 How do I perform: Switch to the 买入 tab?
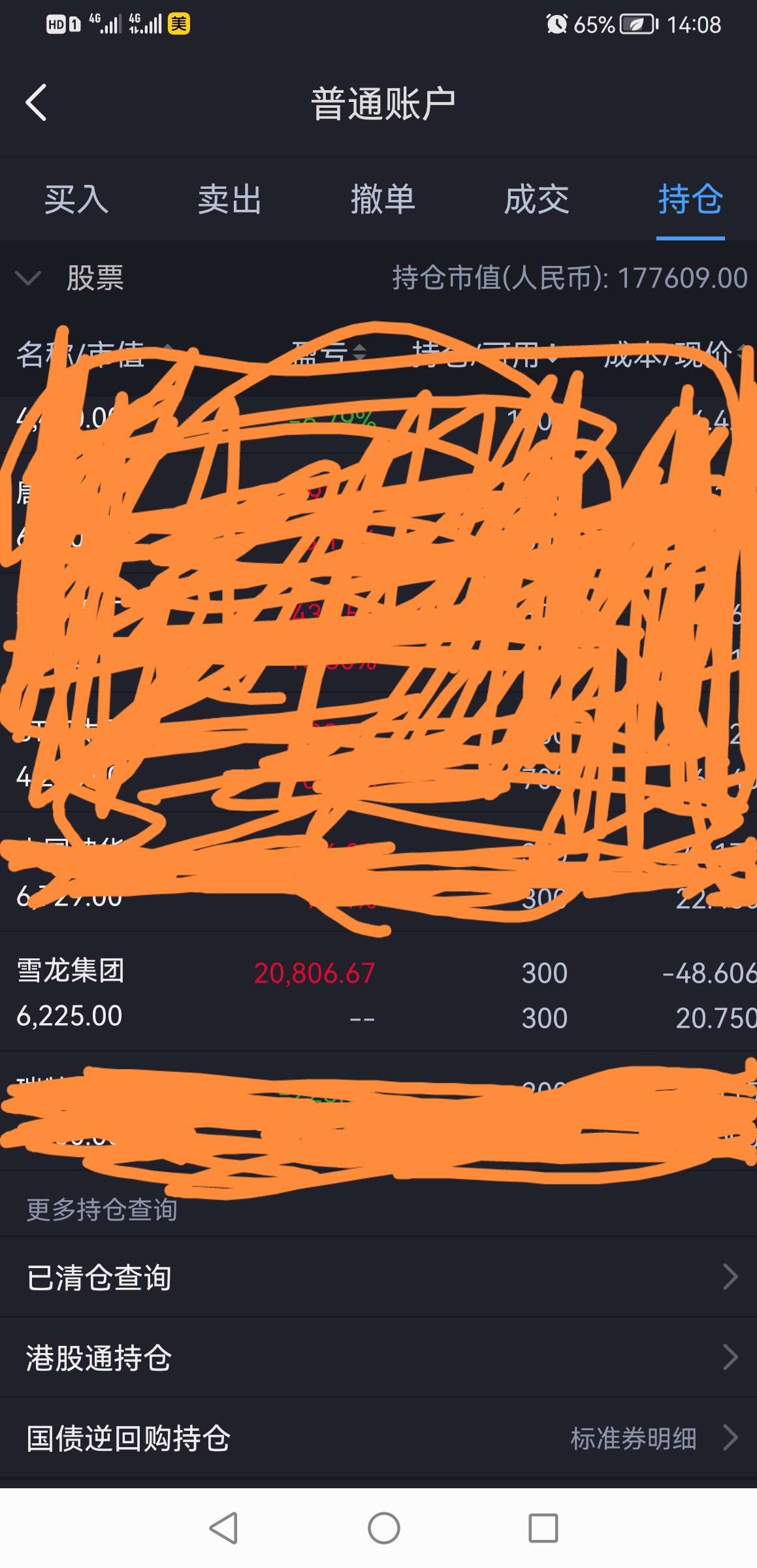76,201
